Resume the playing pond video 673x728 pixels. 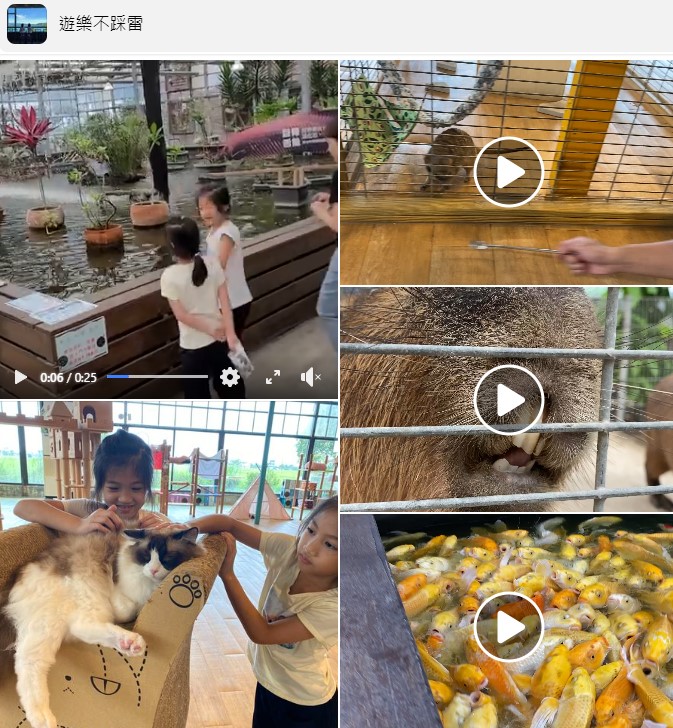pos(20,377)
